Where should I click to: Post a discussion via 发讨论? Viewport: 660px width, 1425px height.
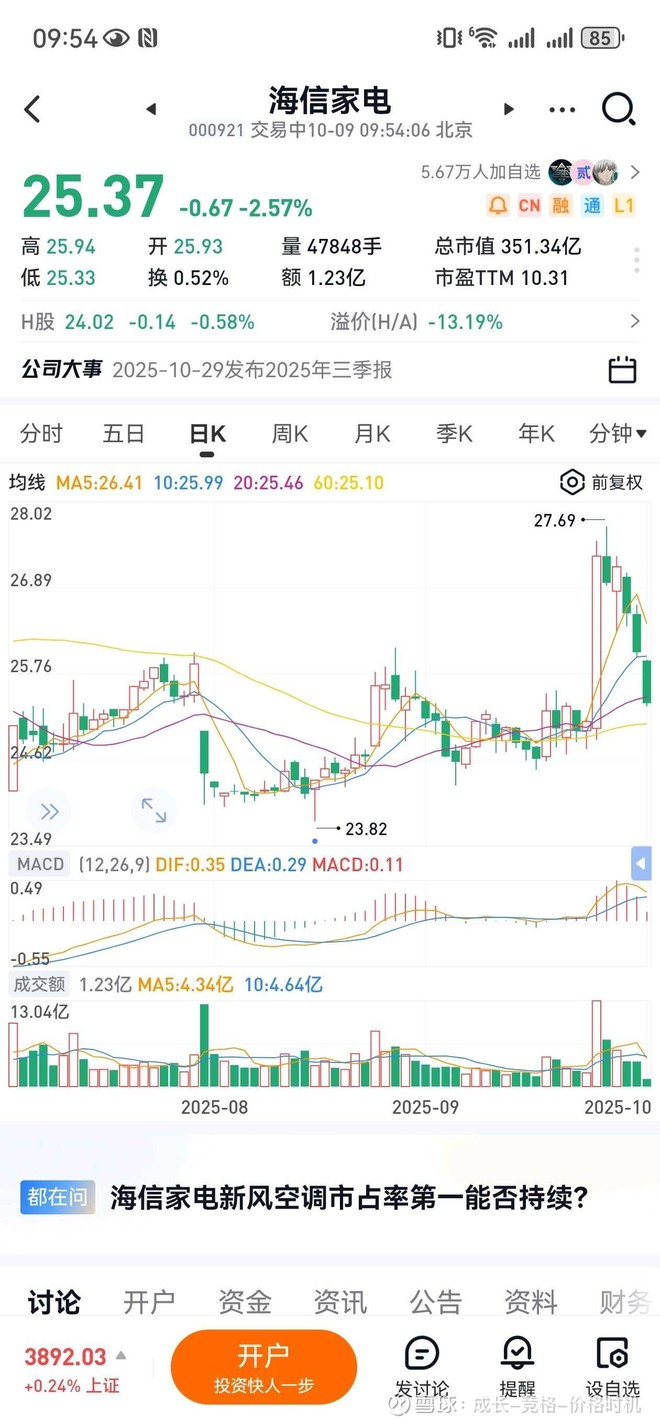click(x=422, y=1367)
